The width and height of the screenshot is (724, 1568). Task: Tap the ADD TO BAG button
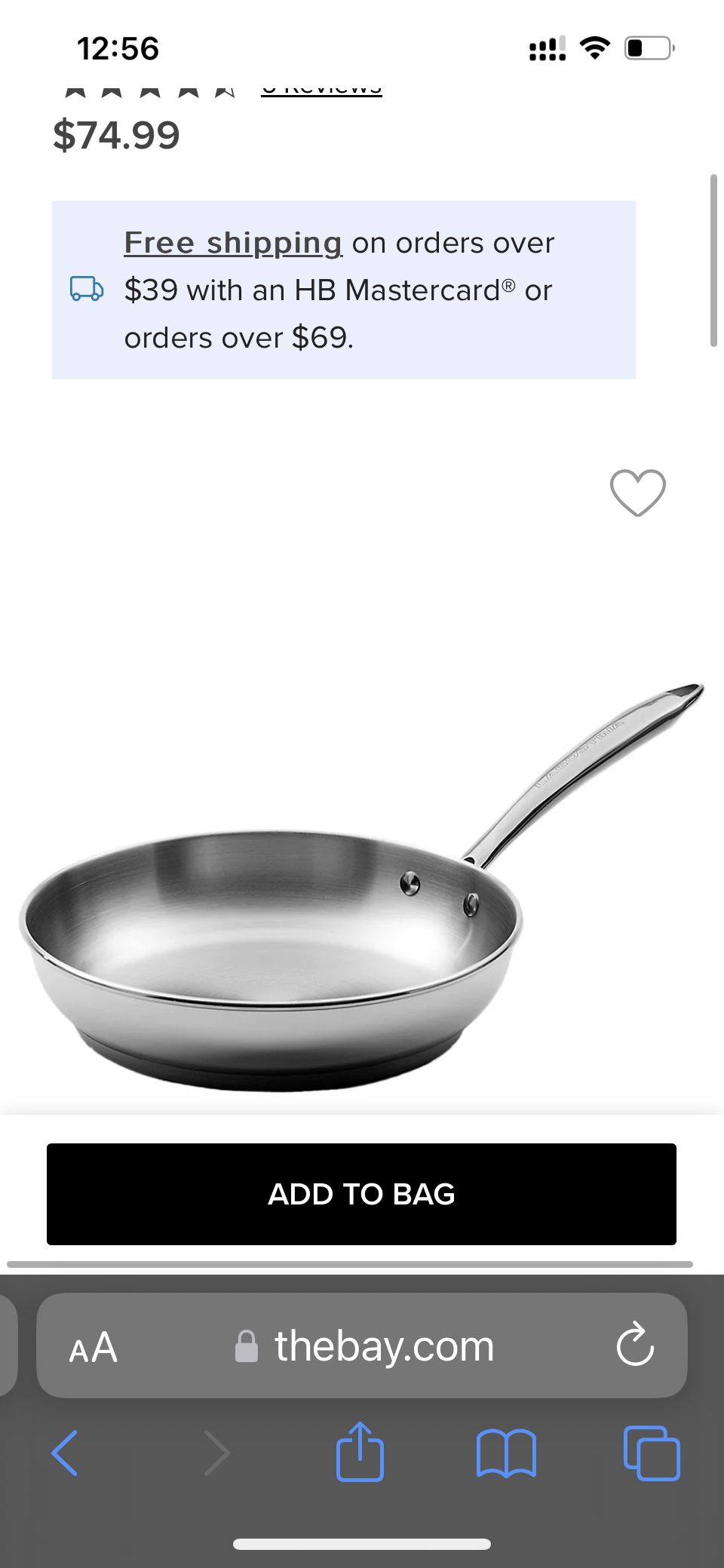coord(361,1194)
